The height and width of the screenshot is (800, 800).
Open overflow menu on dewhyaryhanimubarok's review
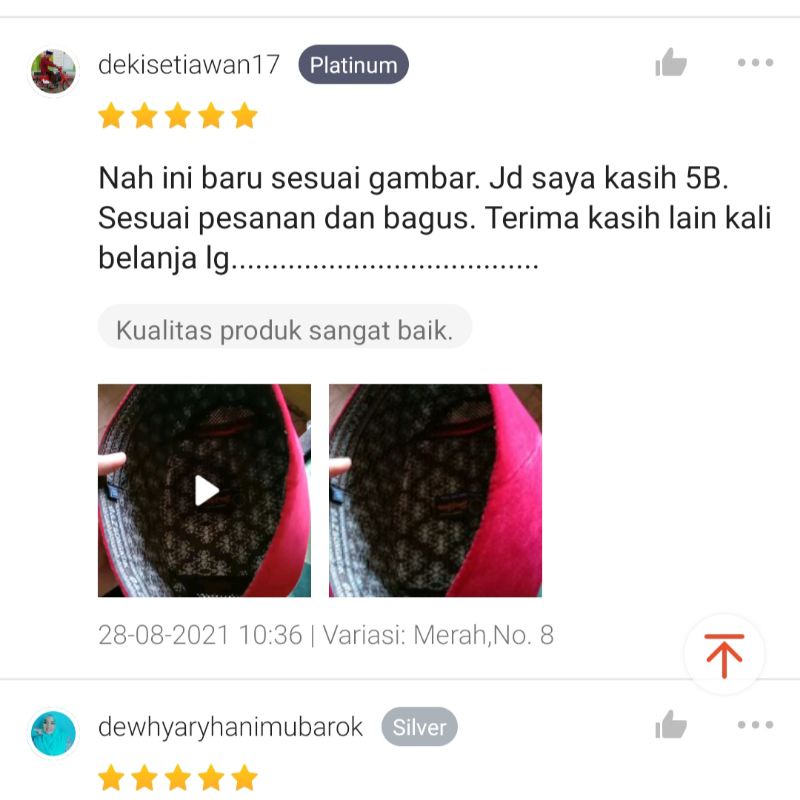(x=755, y=725)
